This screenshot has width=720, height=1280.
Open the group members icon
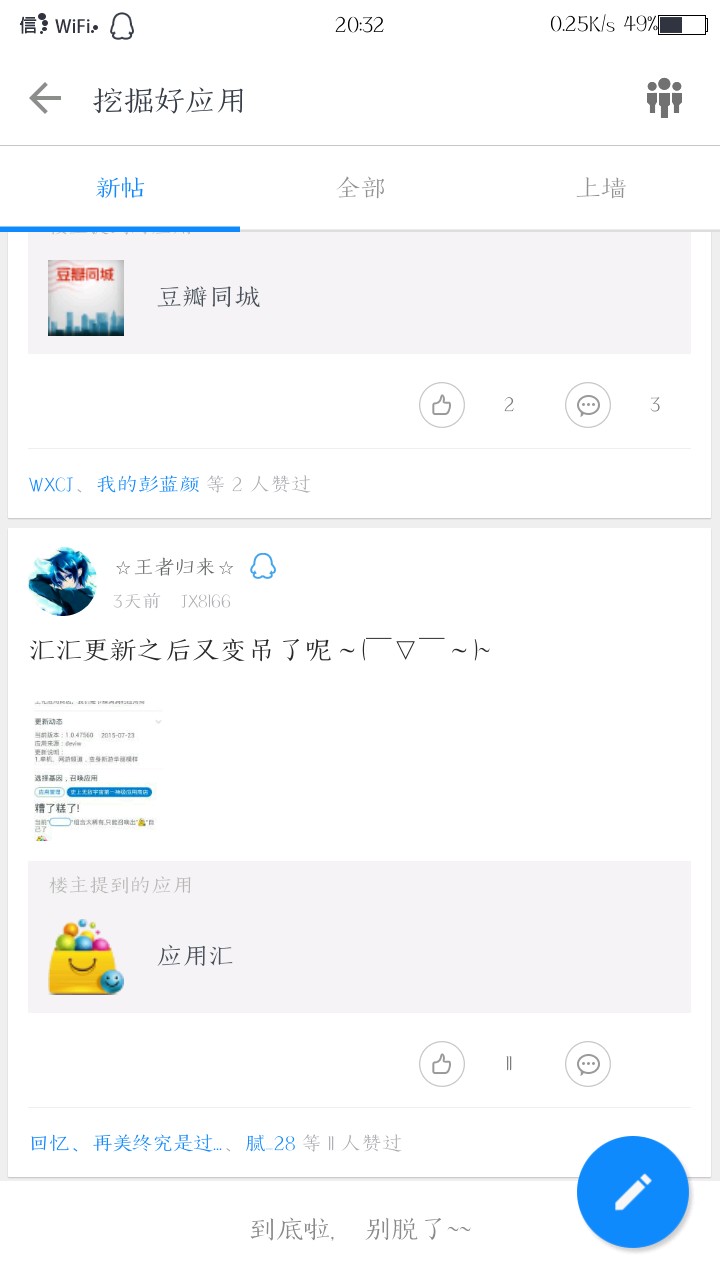click(x=663, y=98)
